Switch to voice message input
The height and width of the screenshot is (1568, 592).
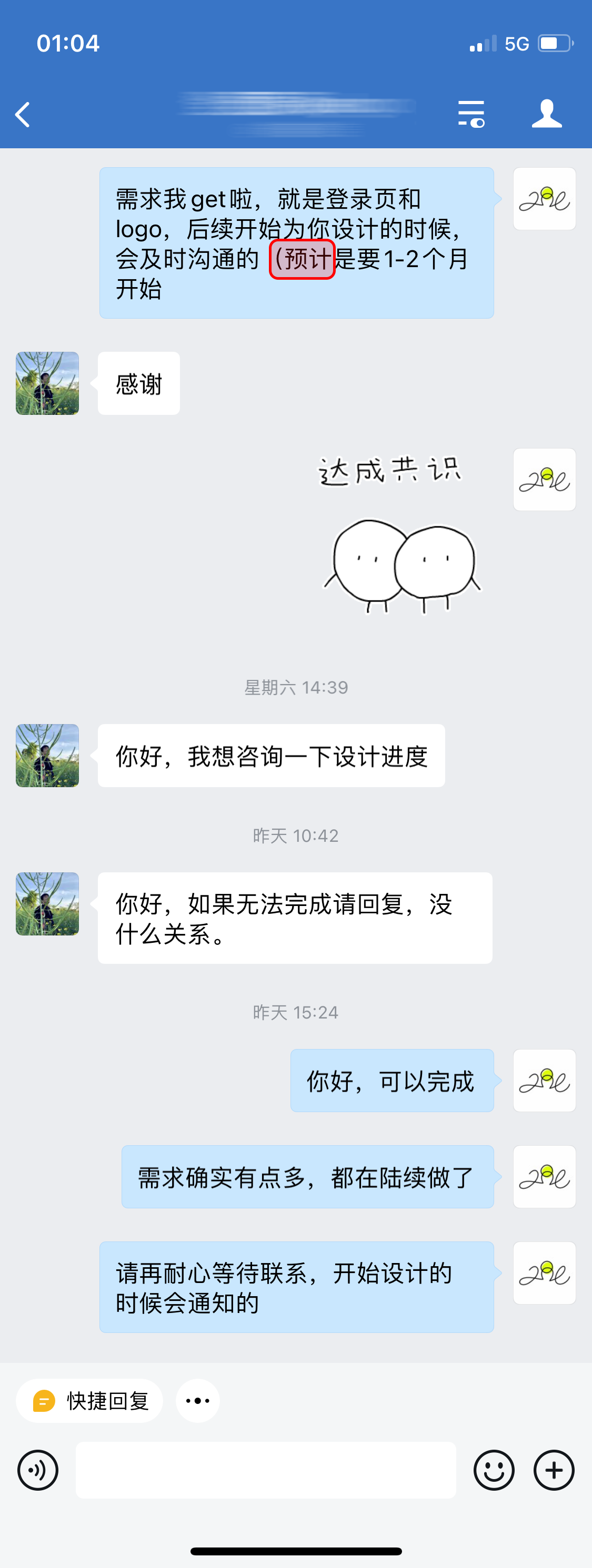[38, 1470]
